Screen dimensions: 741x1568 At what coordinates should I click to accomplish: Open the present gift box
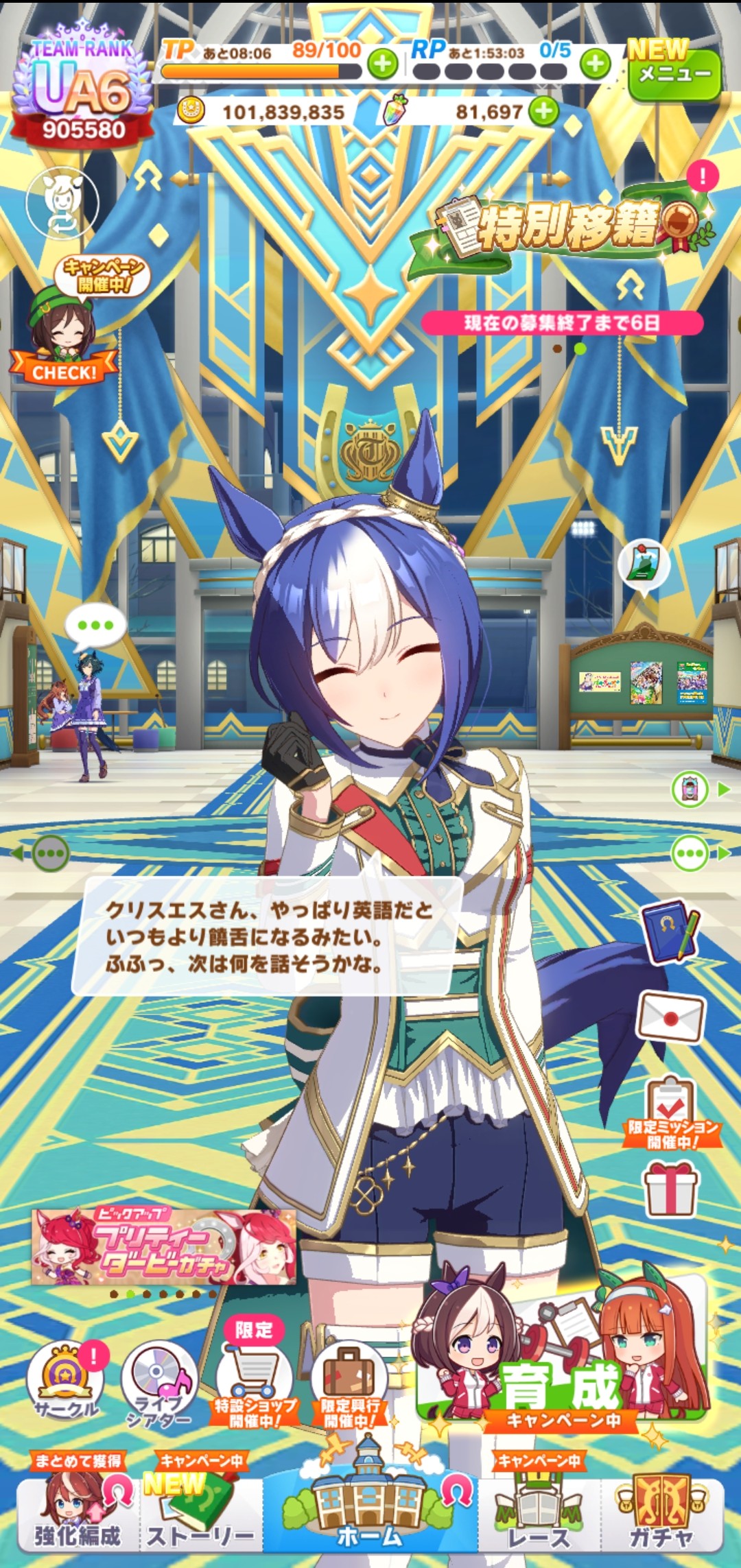point(670,1190)
